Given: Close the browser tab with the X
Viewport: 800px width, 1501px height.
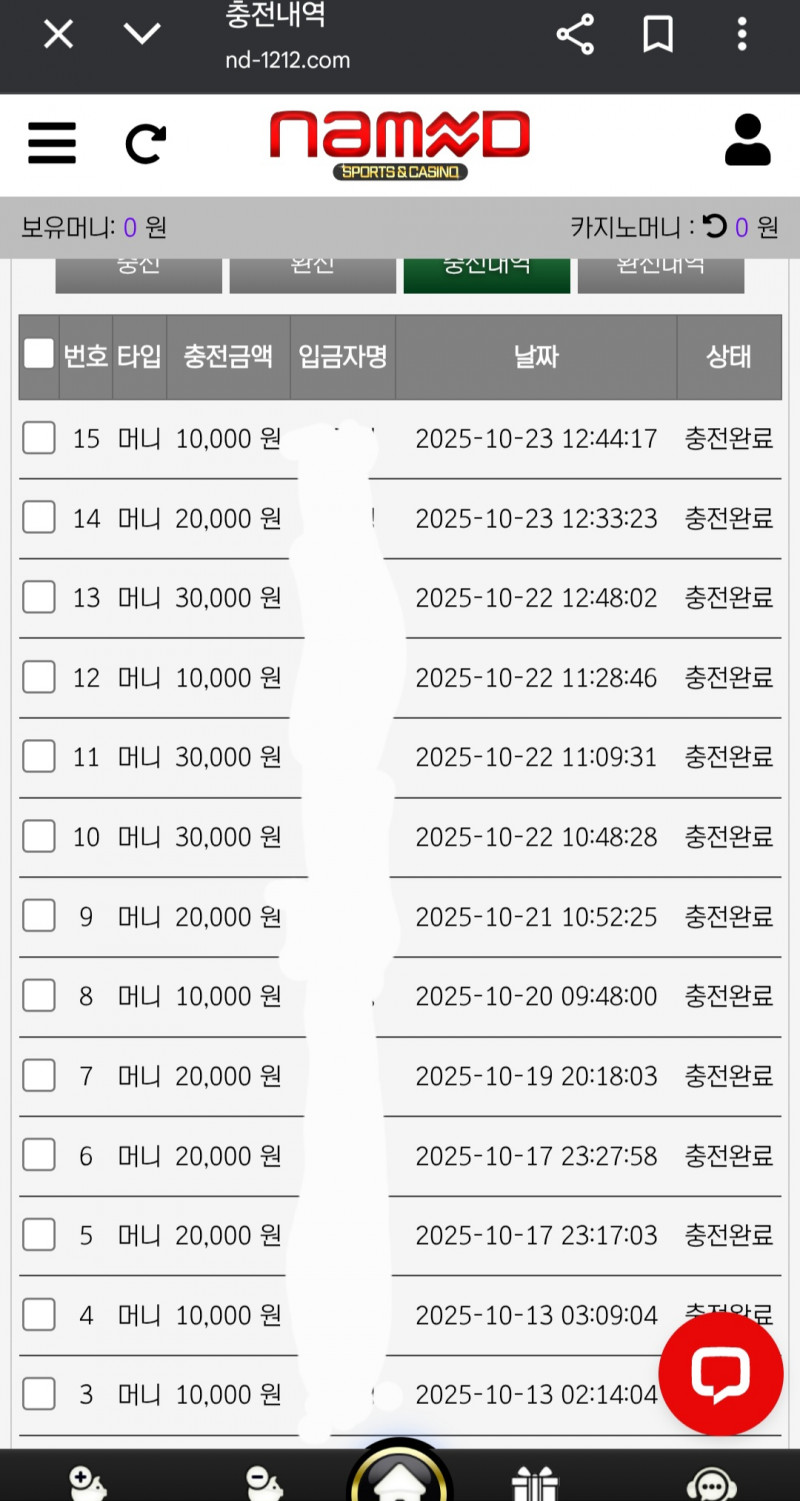Looking at the screenshot, I should [x=58, y=35].
